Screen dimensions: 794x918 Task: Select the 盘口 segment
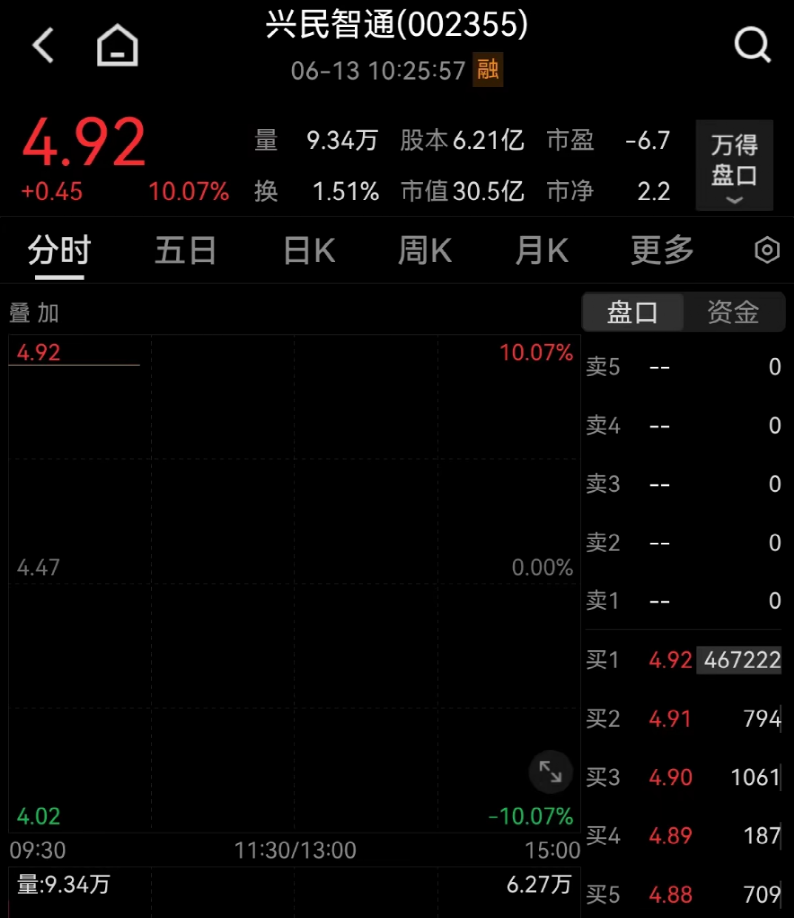pos(632,312)
